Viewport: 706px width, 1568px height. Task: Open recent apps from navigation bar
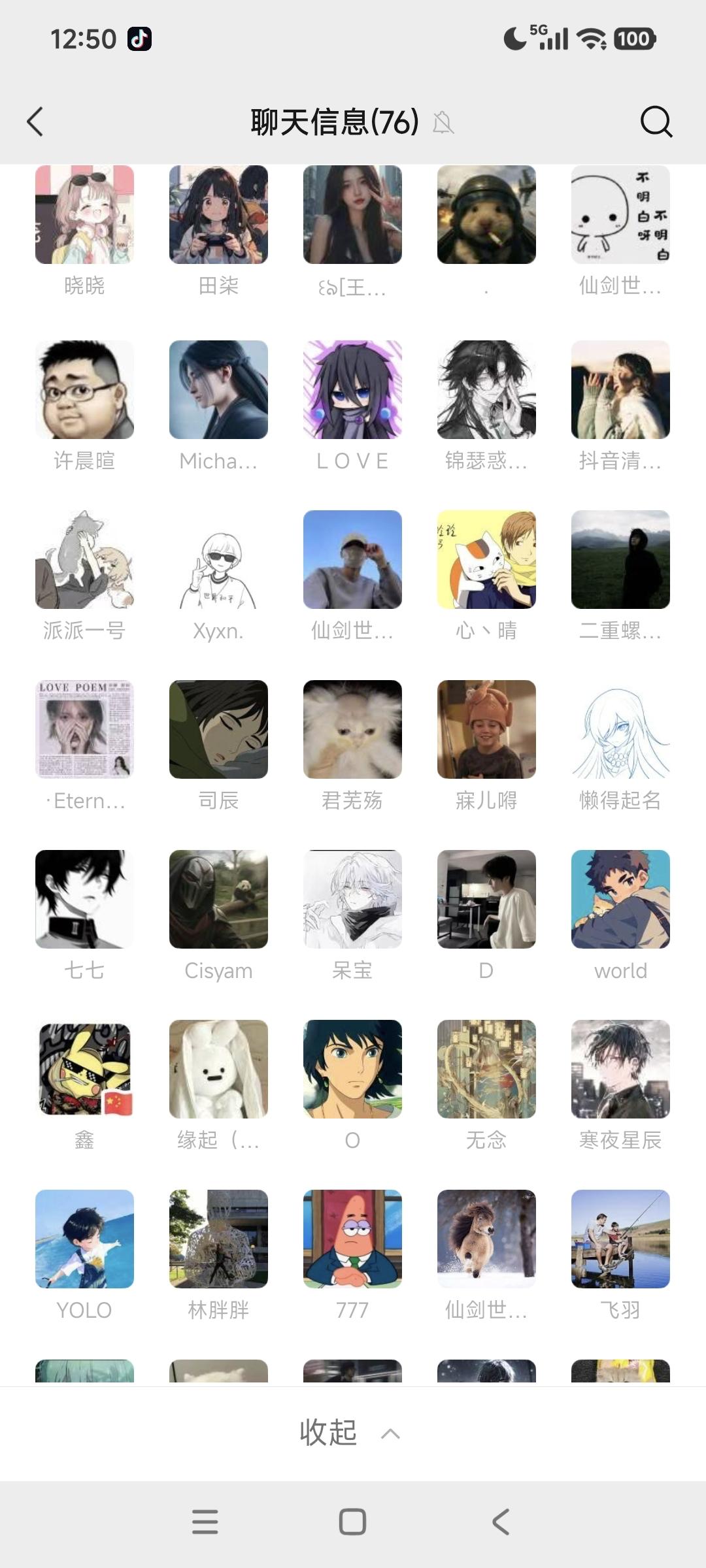pyautogui.click(x=205, y=1522)
